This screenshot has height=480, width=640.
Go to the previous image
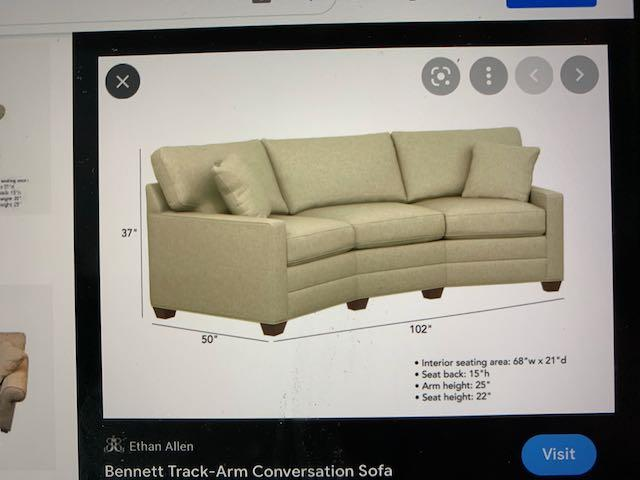coord(534,75)
